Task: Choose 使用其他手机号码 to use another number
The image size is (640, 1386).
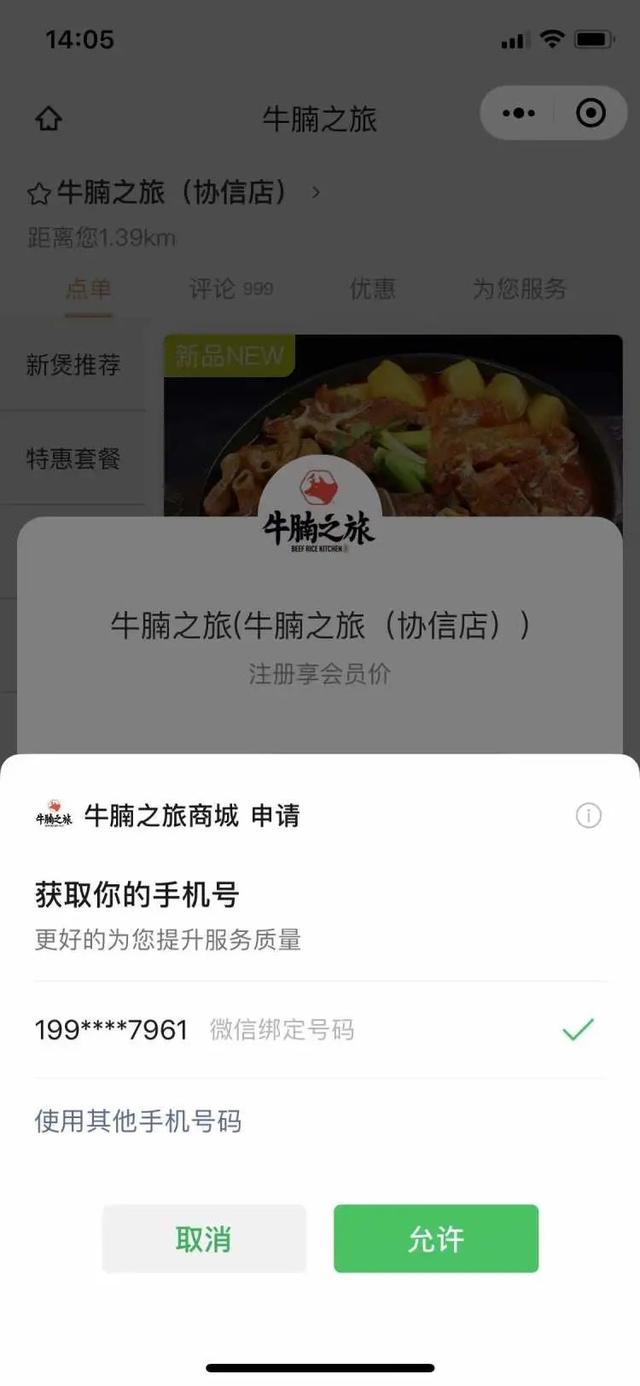Action: pos(138,1121)
